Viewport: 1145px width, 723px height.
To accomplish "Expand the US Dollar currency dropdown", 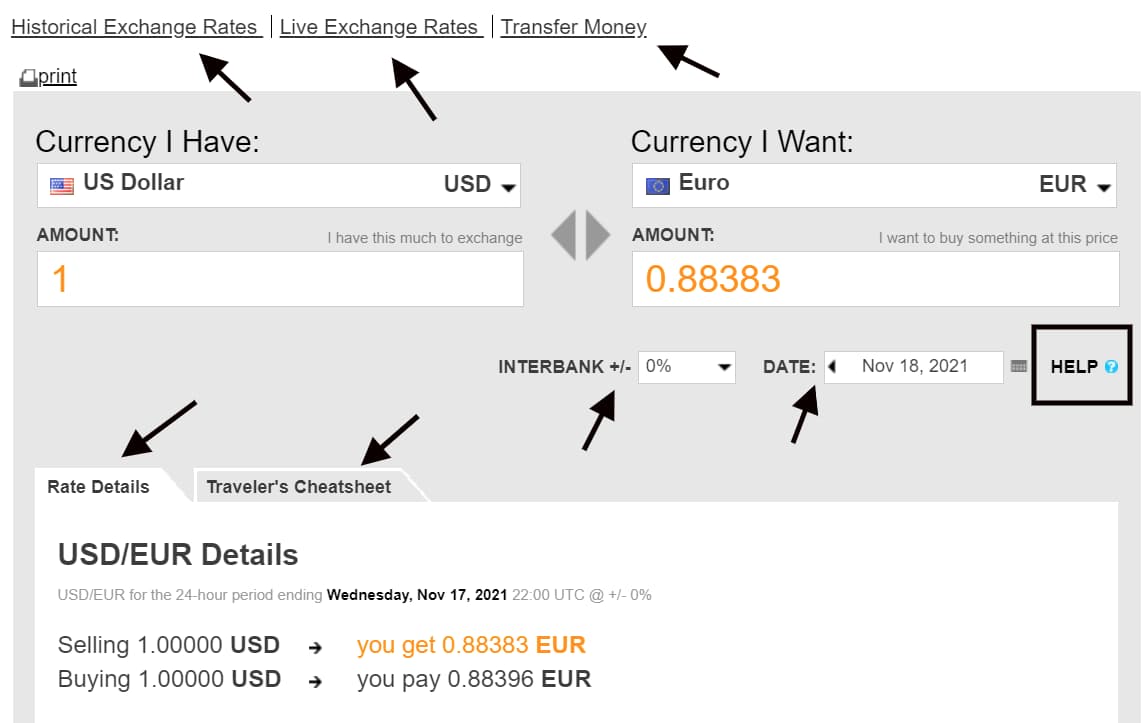I will click(x=279, y=185).
